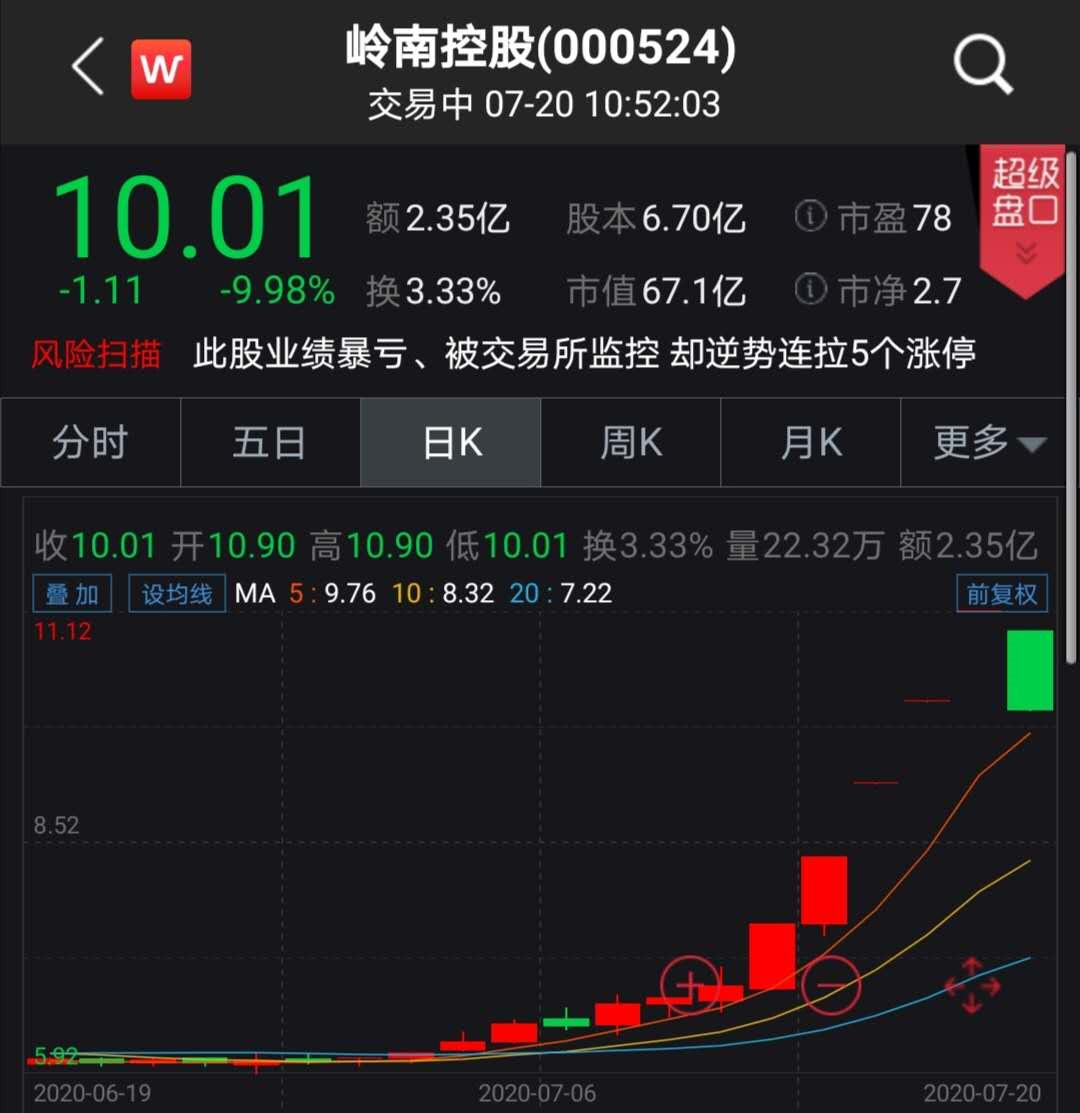Change the 前复权 adjustment mode
This screenshot has height=1113, width=1080.
pyautogui.click(x=1001, y=594)
